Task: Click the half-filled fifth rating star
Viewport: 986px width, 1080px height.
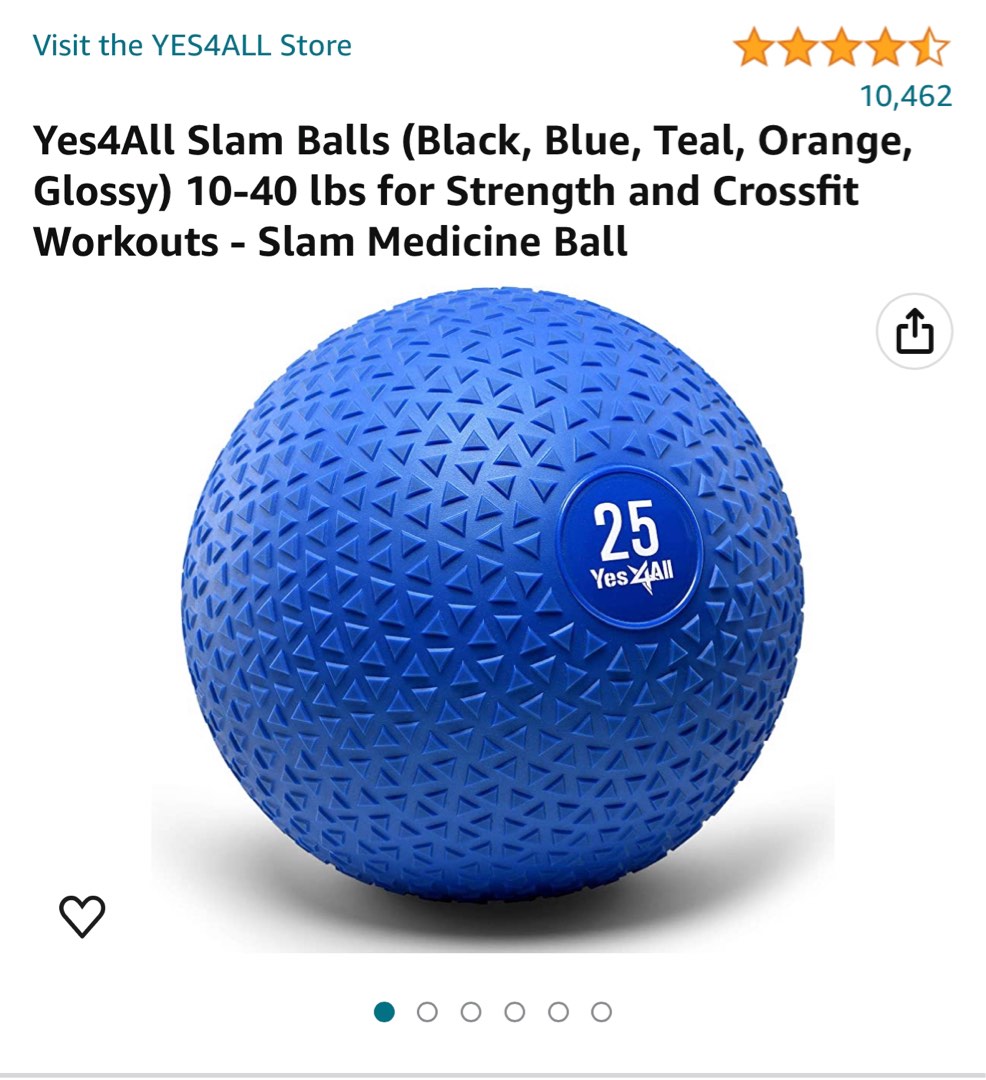Action: 929,46
